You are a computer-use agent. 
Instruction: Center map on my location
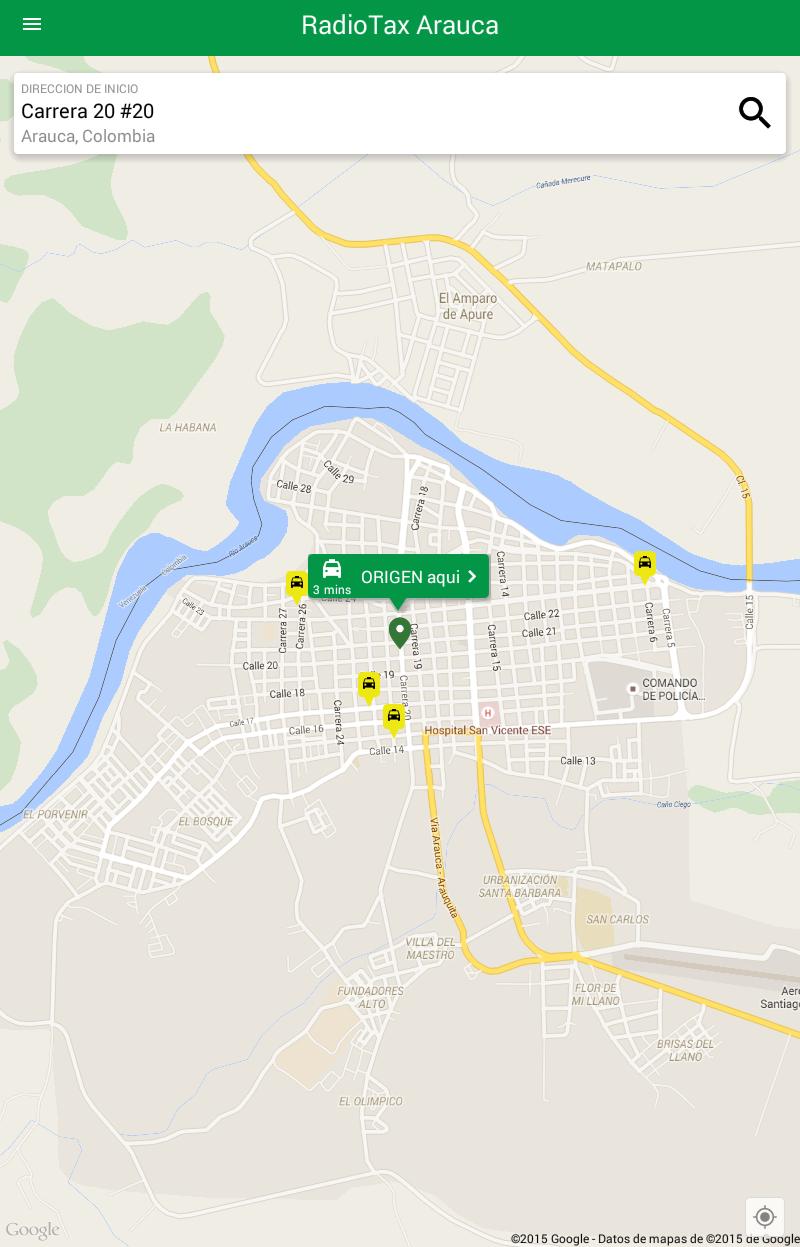click(765, 1216)
